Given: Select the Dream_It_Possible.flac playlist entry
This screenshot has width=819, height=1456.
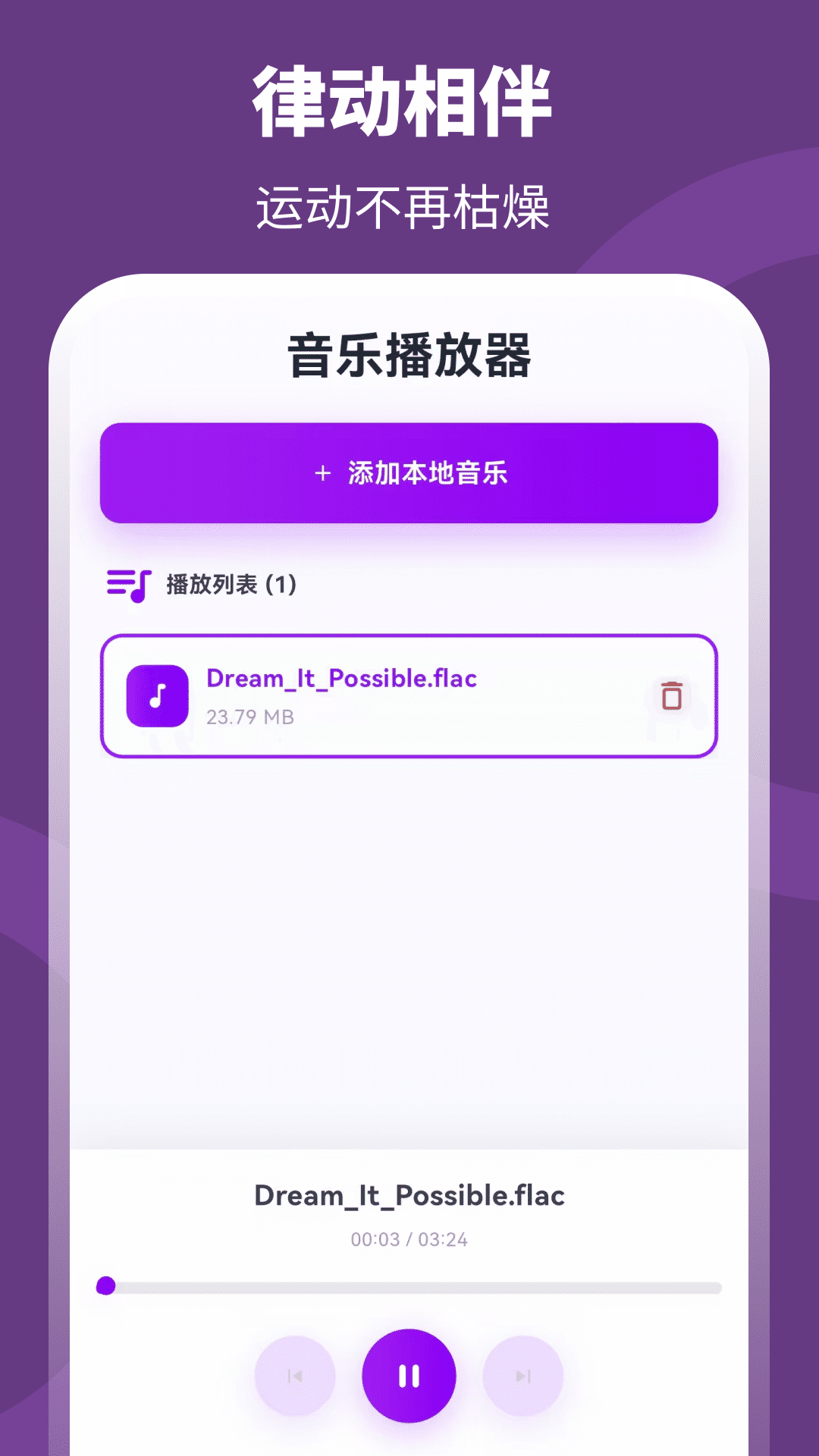Looking at the screenshot, I should (409, 695).
